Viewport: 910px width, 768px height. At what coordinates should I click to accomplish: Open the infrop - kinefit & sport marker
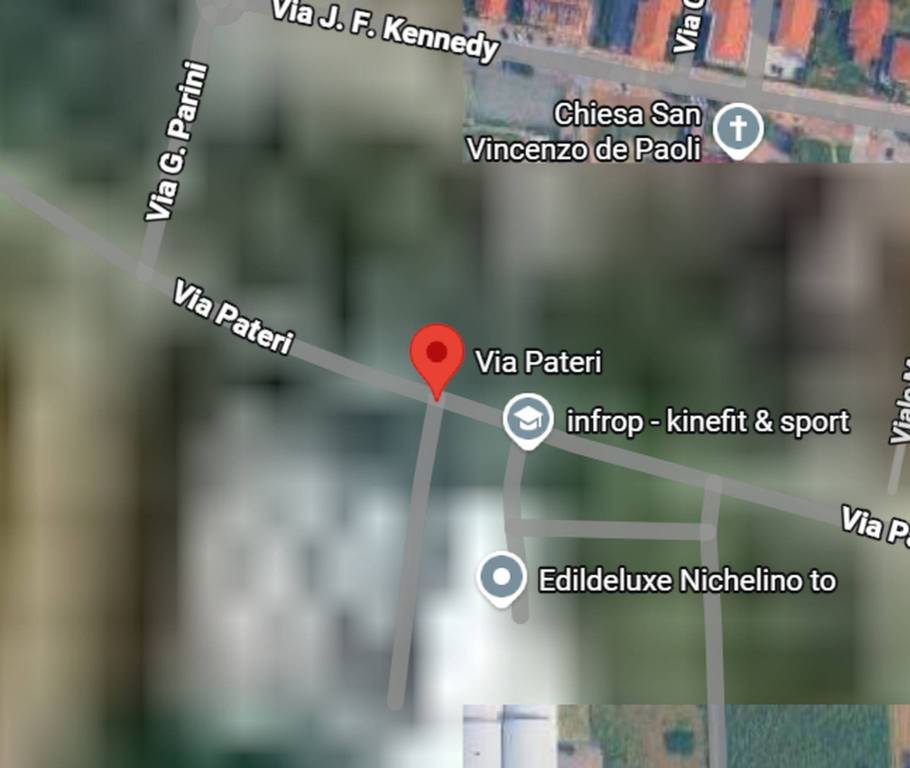point(528,418)
